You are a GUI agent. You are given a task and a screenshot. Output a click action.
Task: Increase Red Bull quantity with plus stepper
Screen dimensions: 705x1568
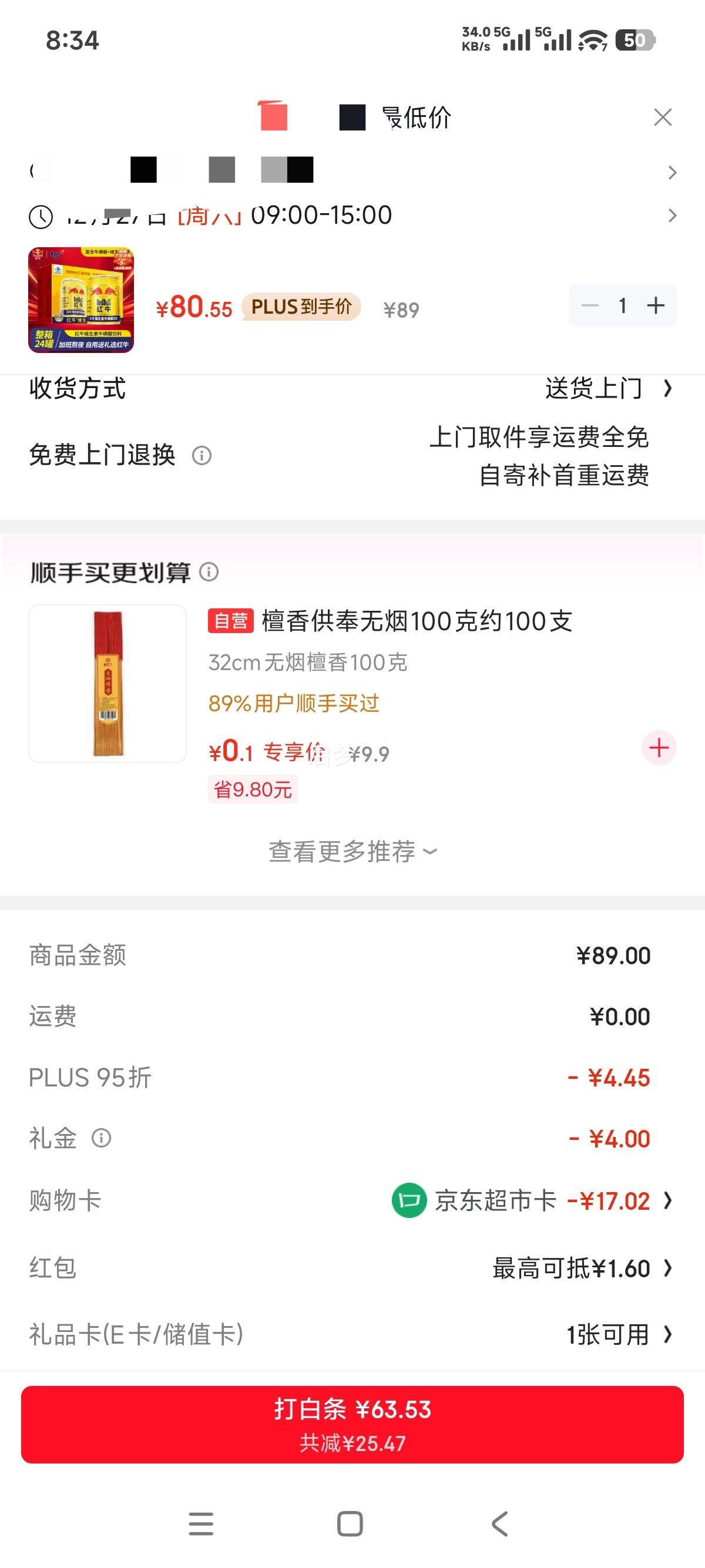[656, 306]
